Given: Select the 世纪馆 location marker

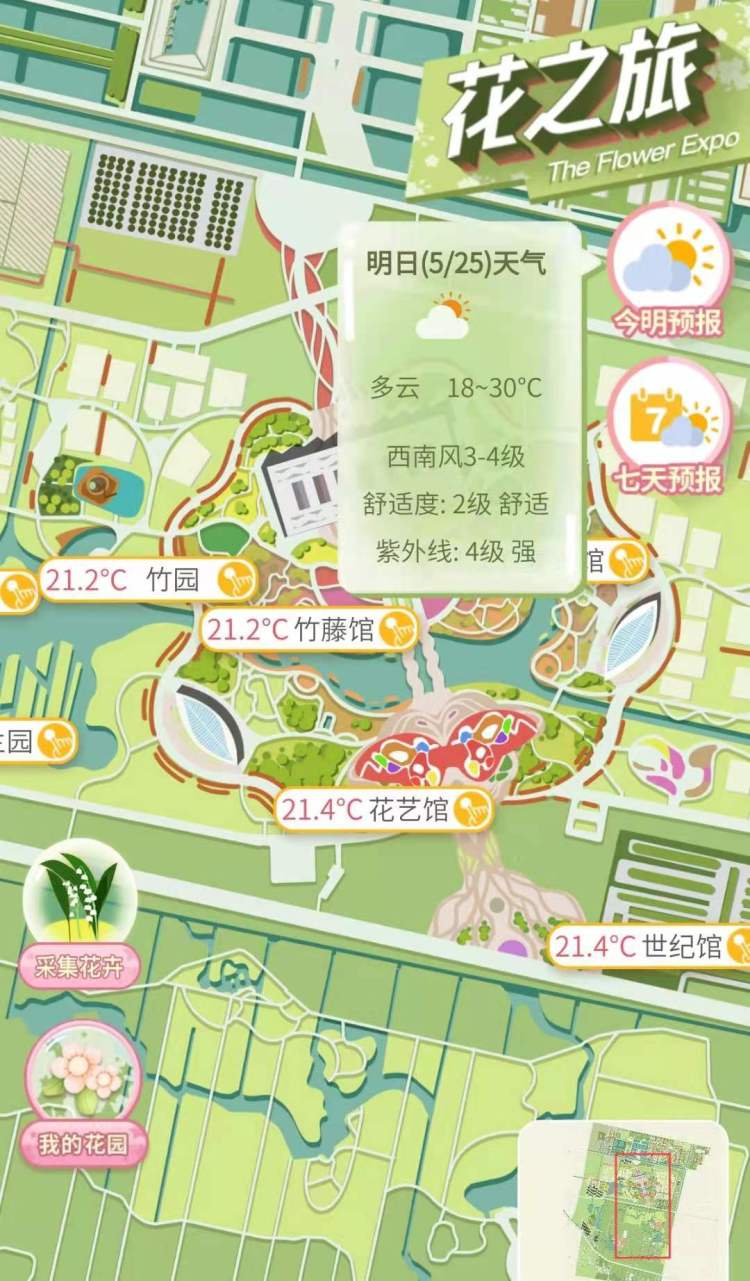Looking at the screenshot, I should 650,946.
